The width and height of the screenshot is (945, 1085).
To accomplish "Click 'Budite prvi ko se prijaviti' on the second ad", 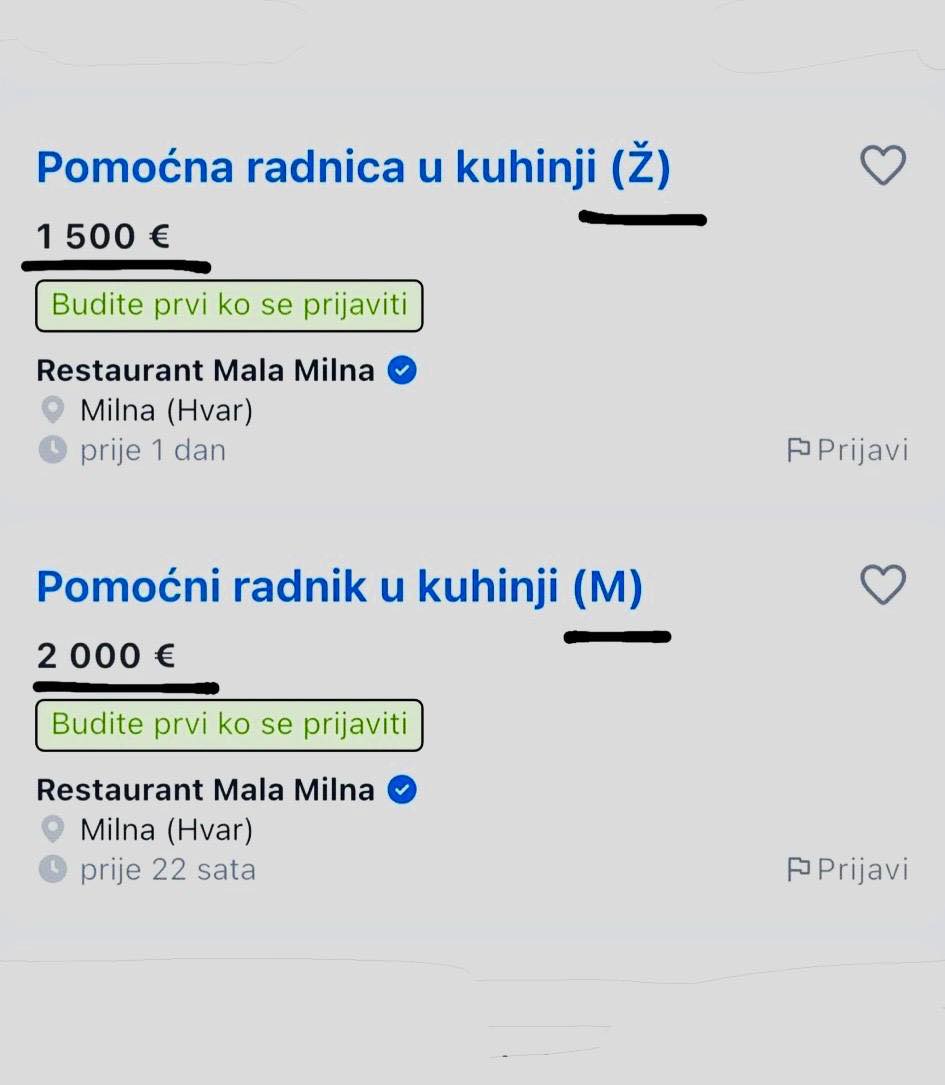I will (x=229, y=724).
